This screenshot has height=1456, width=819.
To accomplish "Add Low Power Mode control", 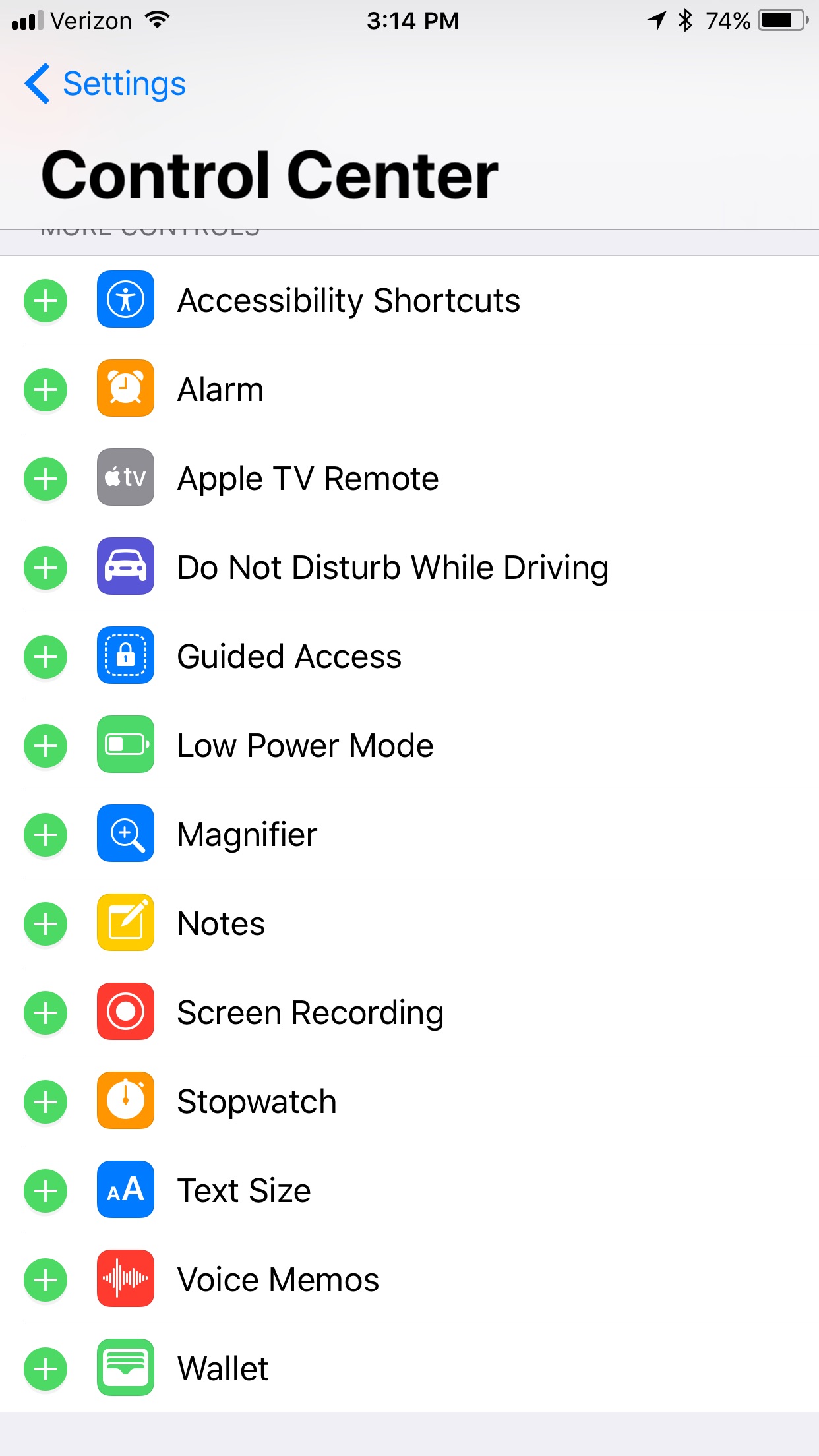I will (x=45, y=746).
